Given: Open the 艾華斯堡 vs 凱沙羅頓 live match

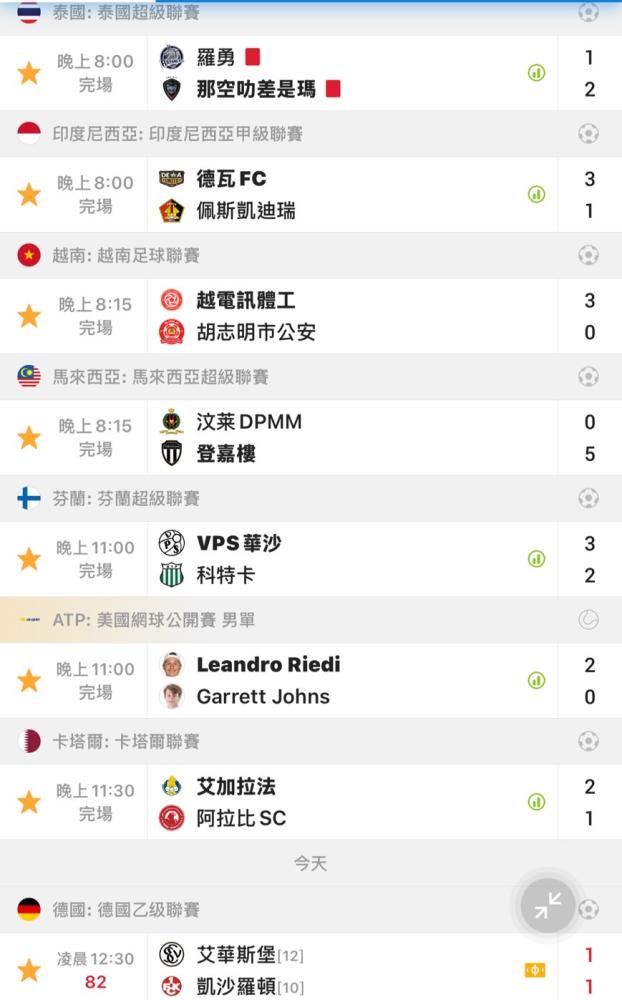Looking at the screenshot, I should (311, 967).
